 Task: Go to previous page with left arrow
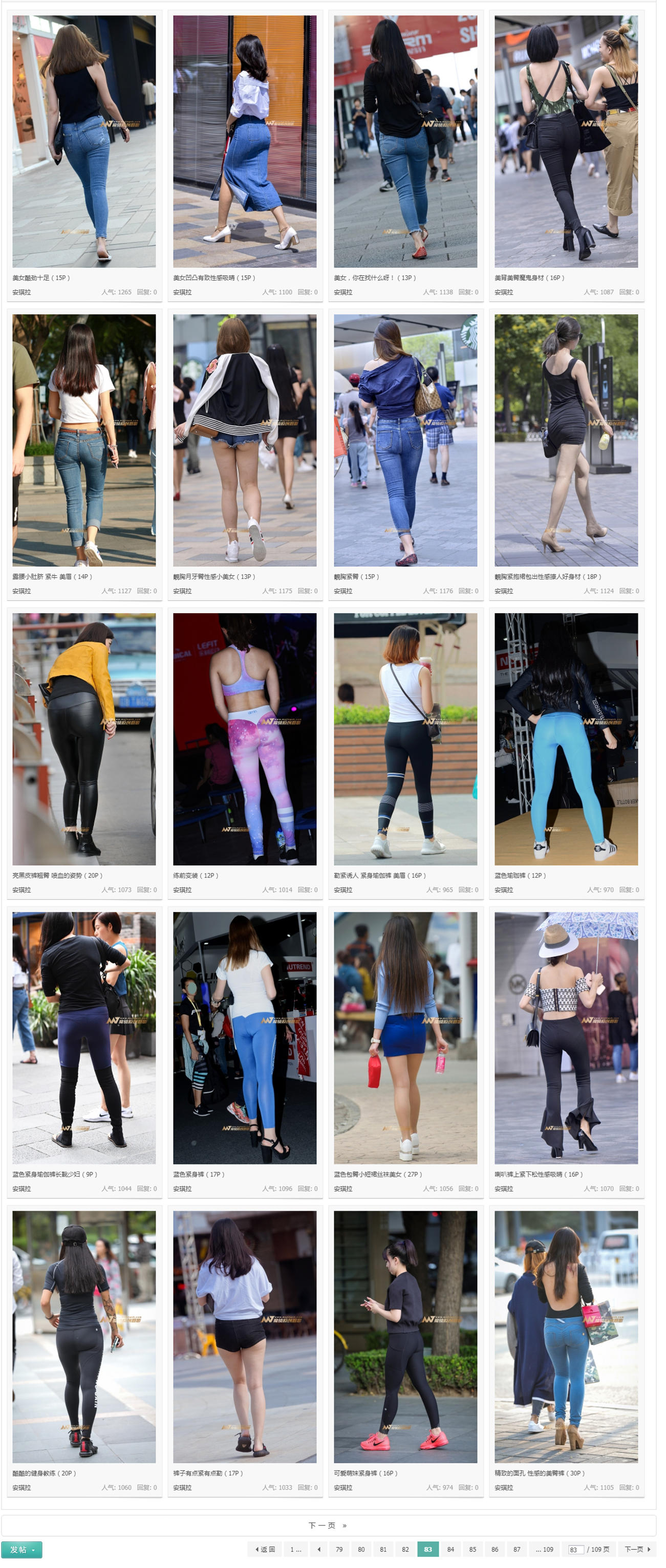[x=318, y=1549]
